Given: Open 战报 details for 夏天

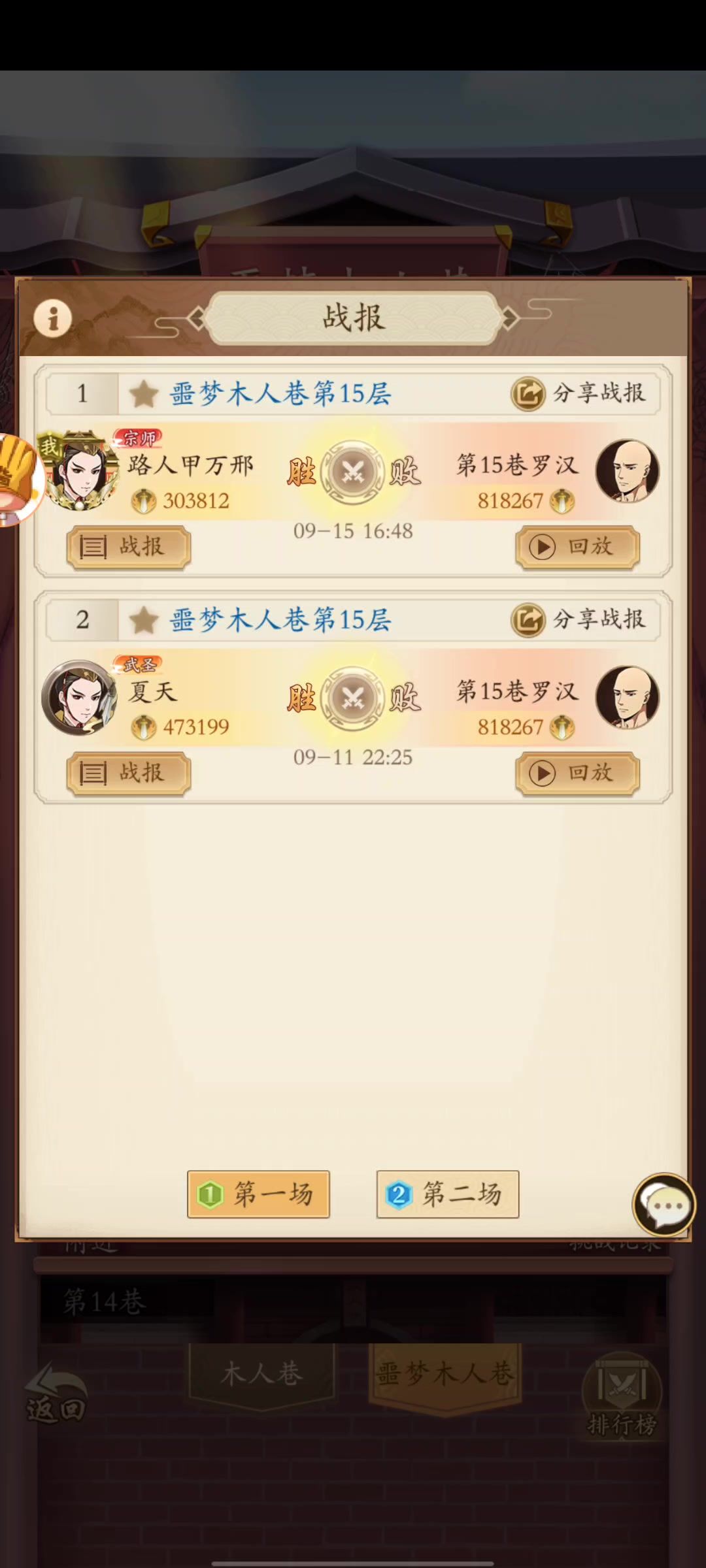Looking at the screenshot, I should [x=129, y=773].
